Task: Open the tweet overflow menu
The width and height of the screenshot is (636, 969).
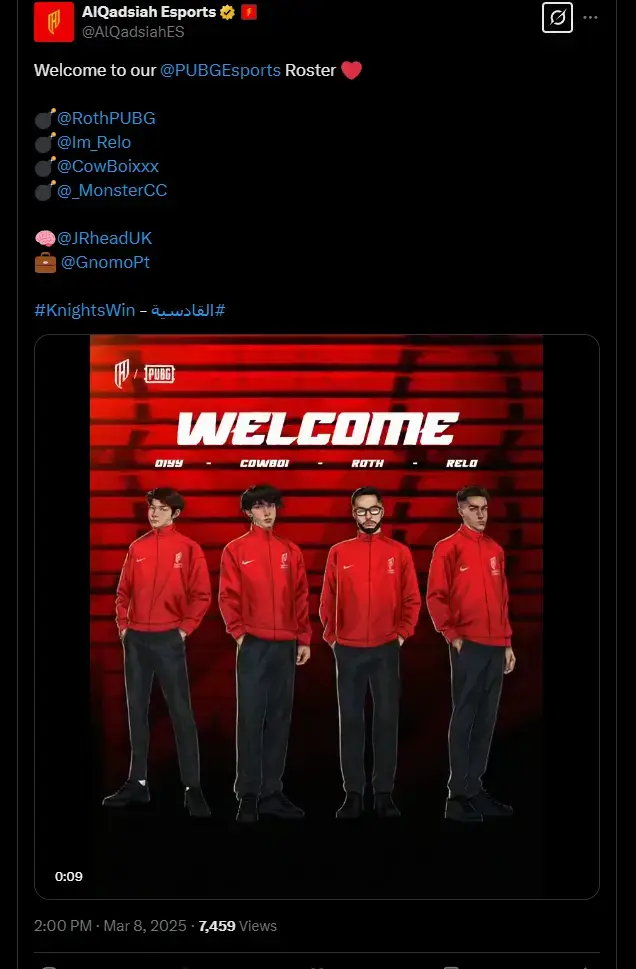Action: tap(592, 17)
